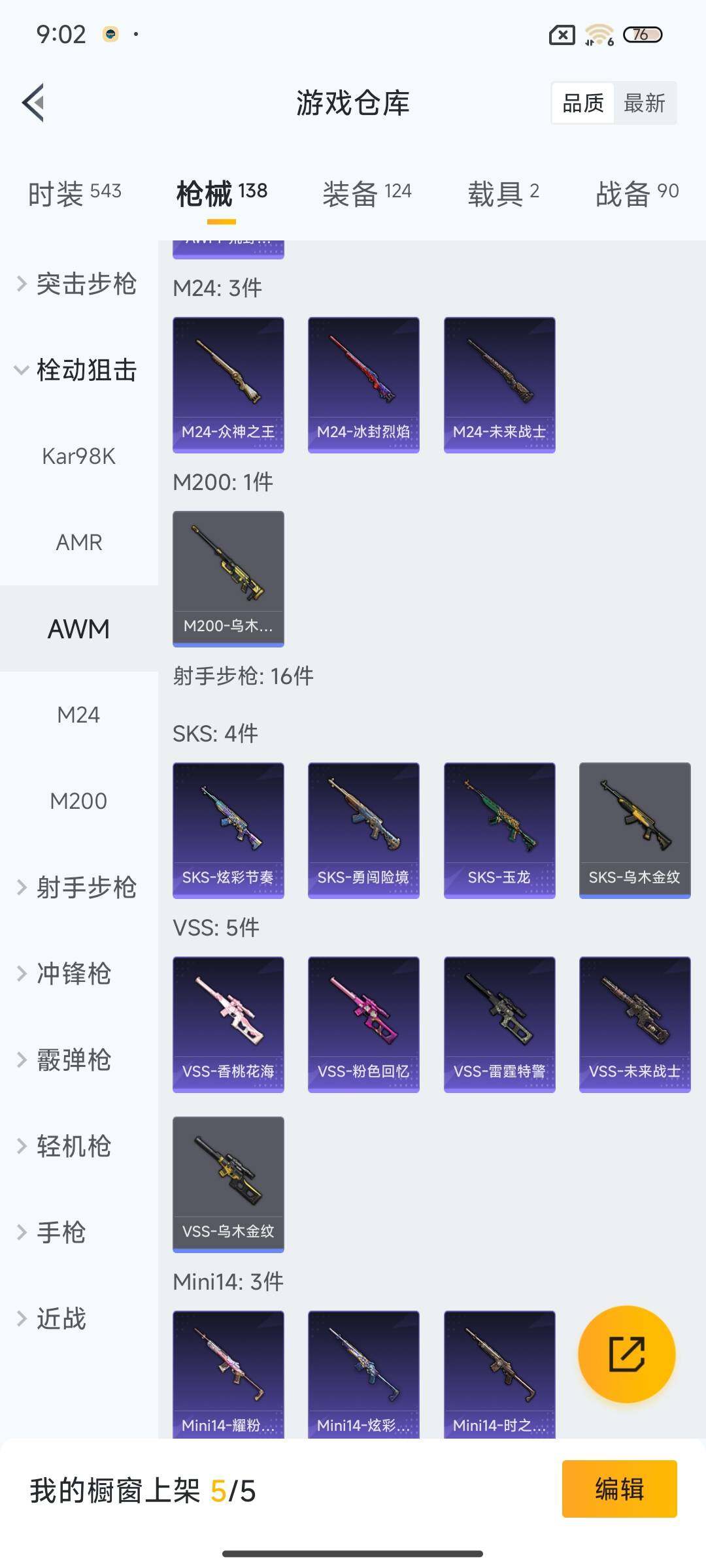The width and height of the screenshot is (706, 1568).
Task: Select the M24-冰封烈焰 skin
Action: coord(363,384)
